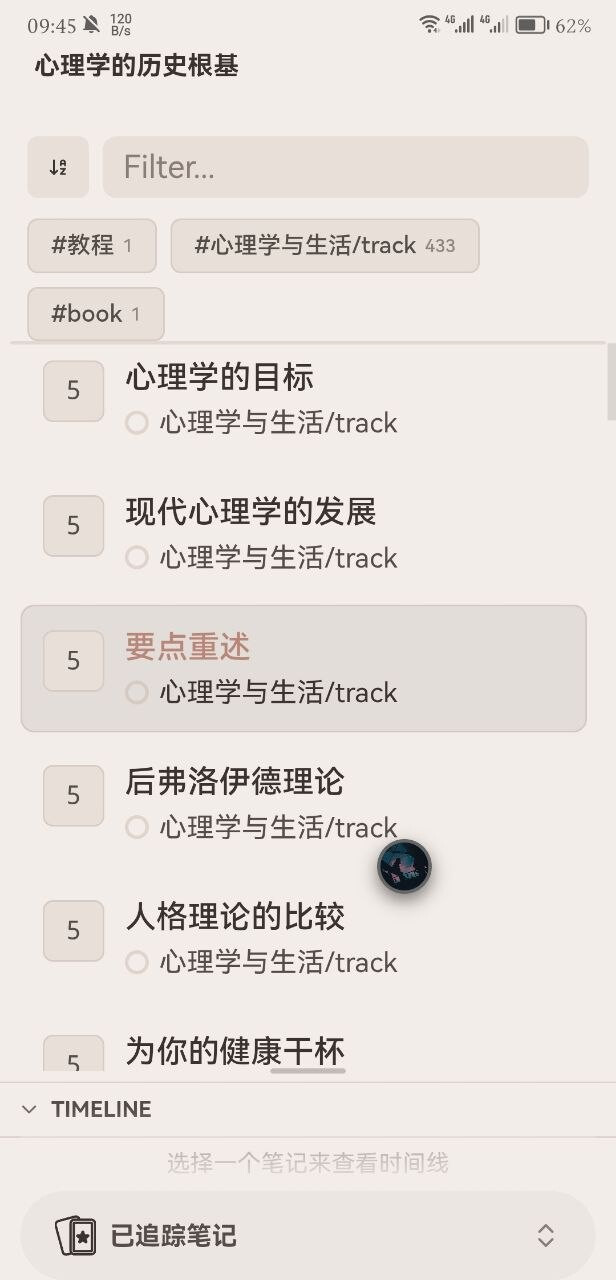This screenshot has width=616, height=1280.
Task: Filter by the #book tag chip
Action: pos(95,314)
